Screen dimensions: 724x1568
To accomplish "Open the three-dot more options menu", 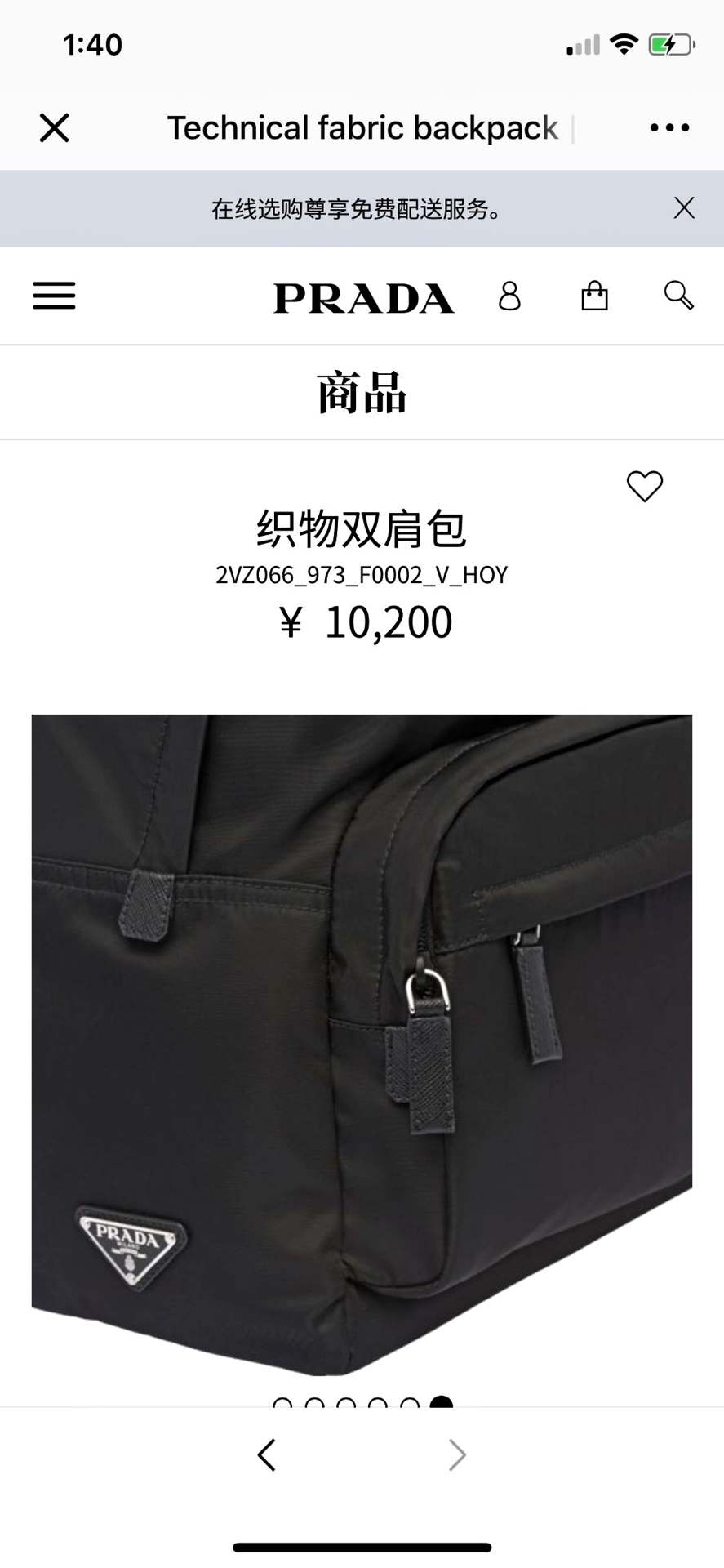I will point(669,128).
